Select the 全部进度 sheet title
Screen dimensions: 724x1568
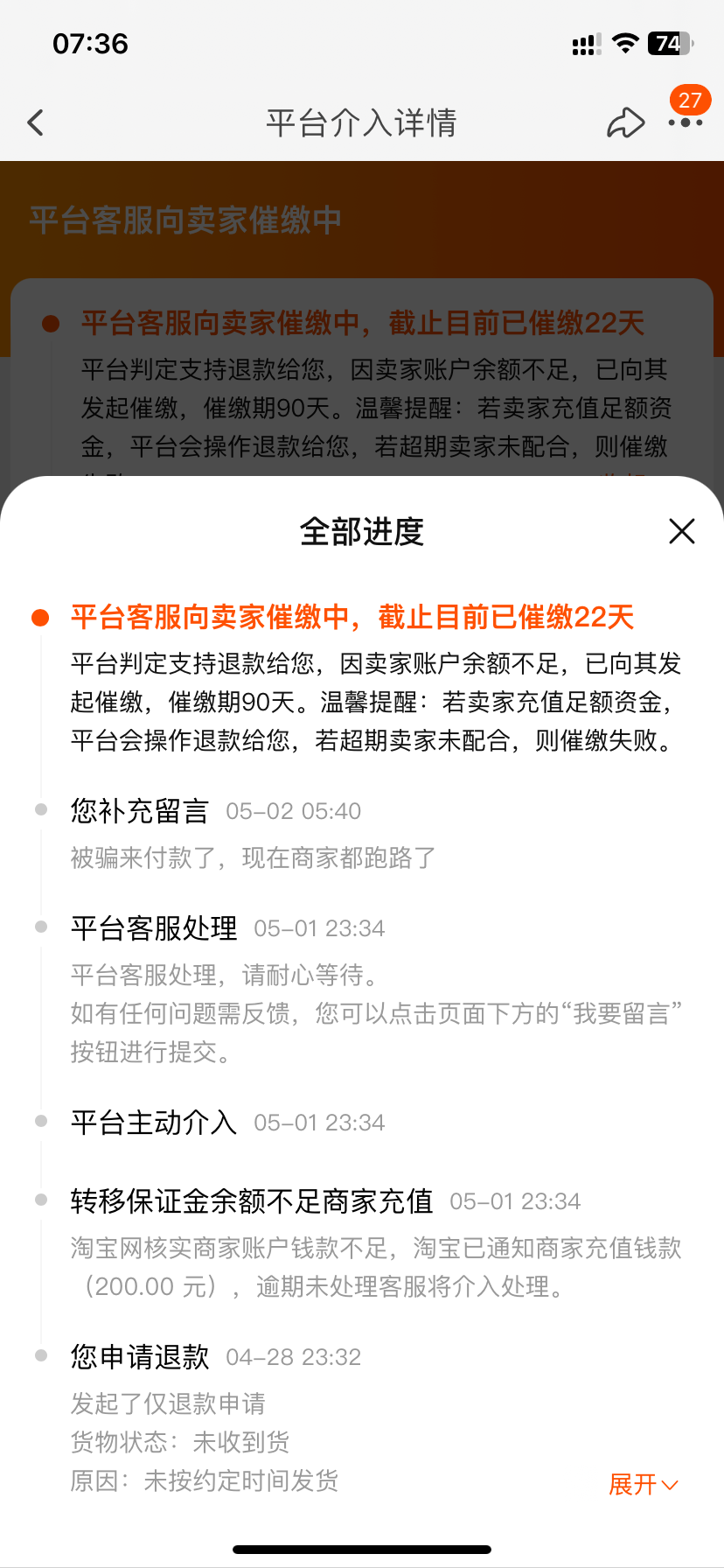pyautogui.click(x=361, y=531)
